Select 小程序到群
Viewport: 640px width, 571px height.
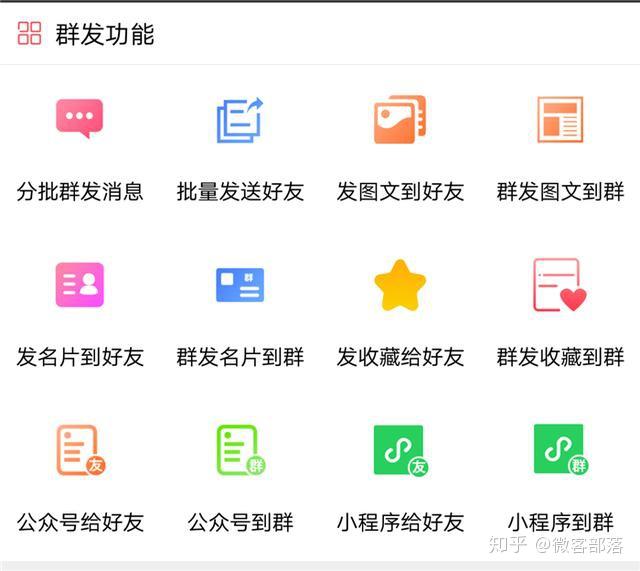(x=560, y=450)
